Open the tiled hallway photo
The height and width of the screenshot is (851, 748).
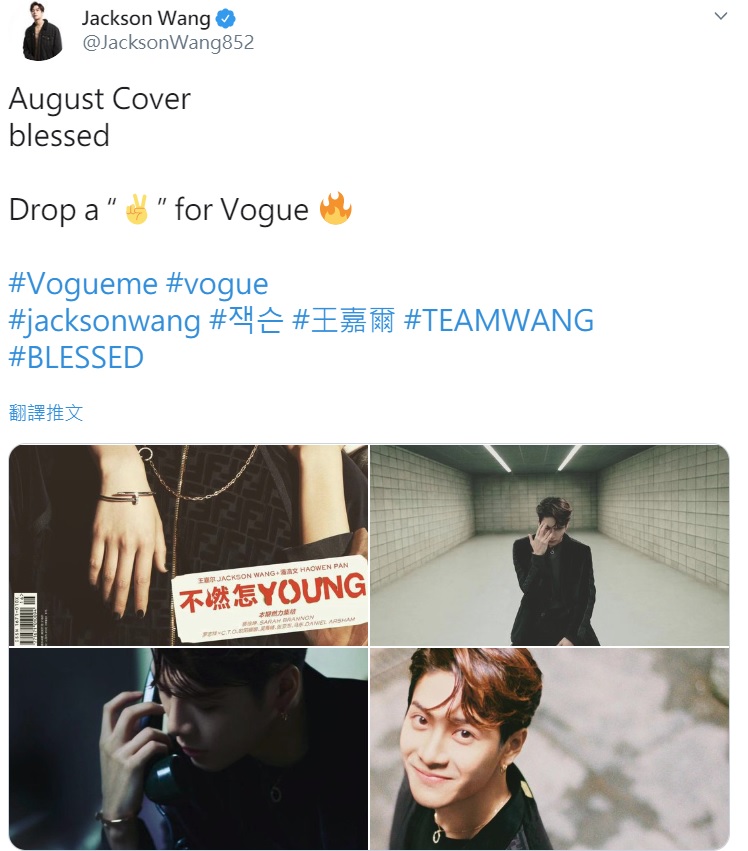click(549, 545)
